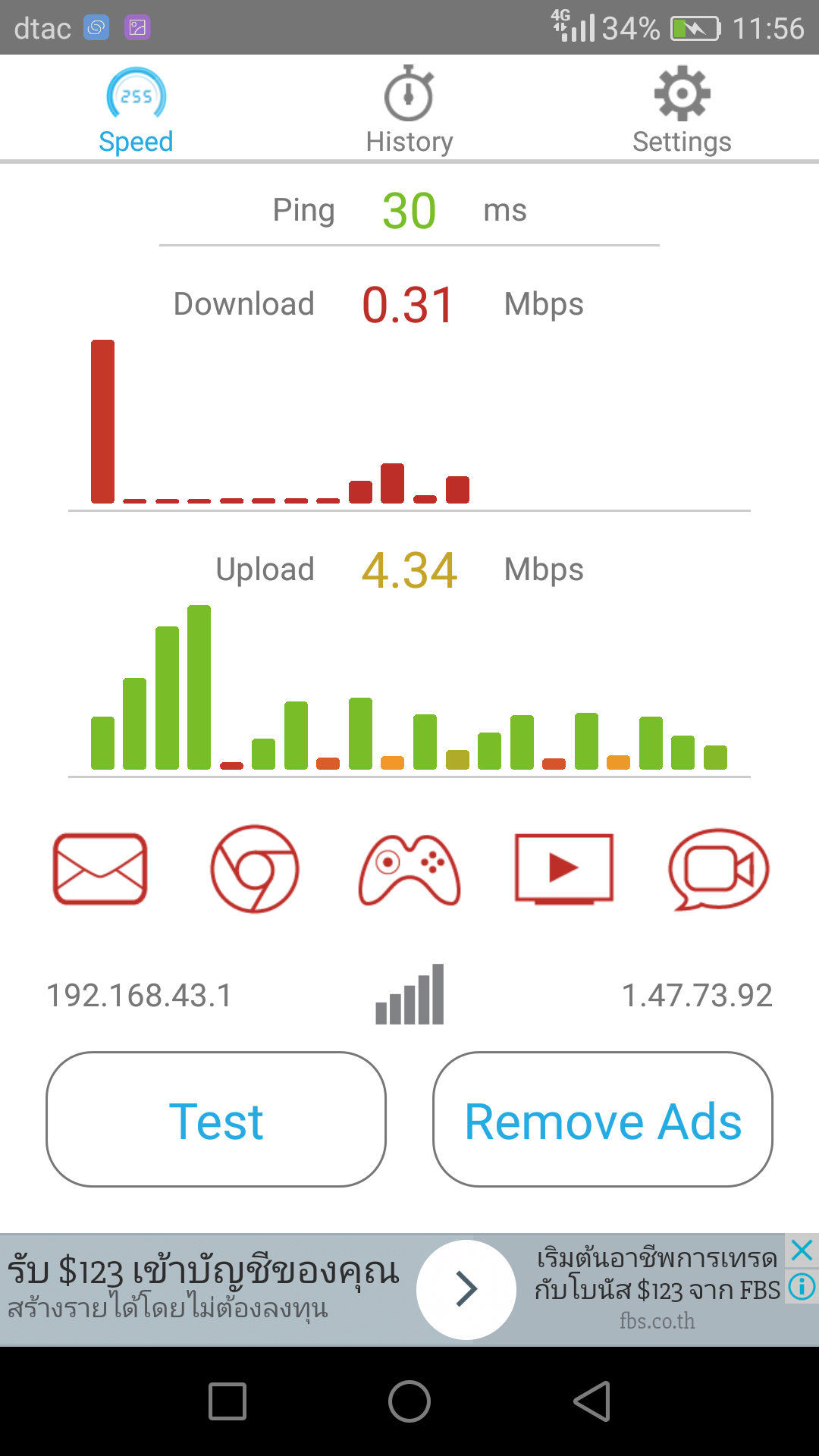Go back using system back button
The image size is (819, 1456).
592,1401
